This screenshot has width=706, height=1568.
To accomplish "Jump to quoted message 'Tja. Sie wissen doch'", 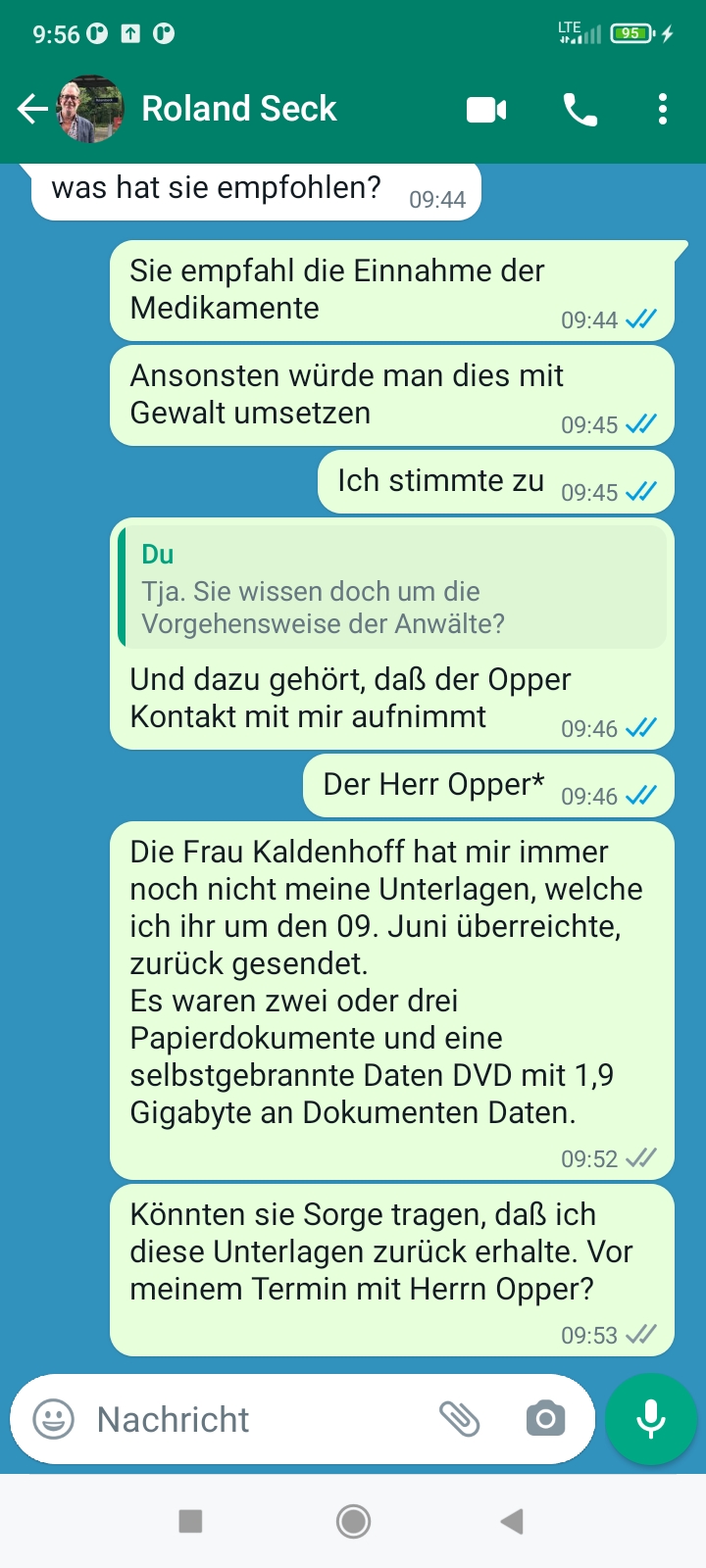I will pos(392,588).
